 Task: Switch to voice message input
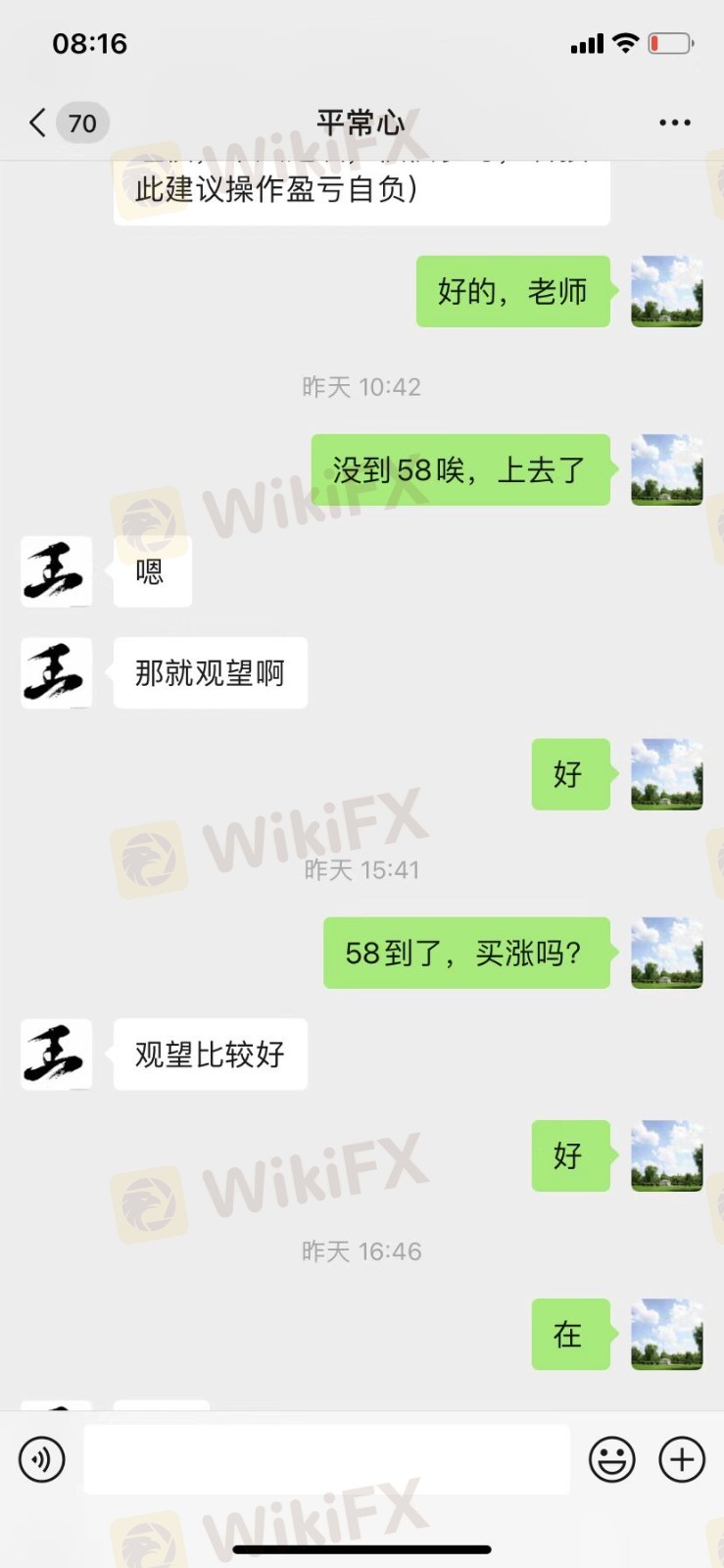[42, 1459]
